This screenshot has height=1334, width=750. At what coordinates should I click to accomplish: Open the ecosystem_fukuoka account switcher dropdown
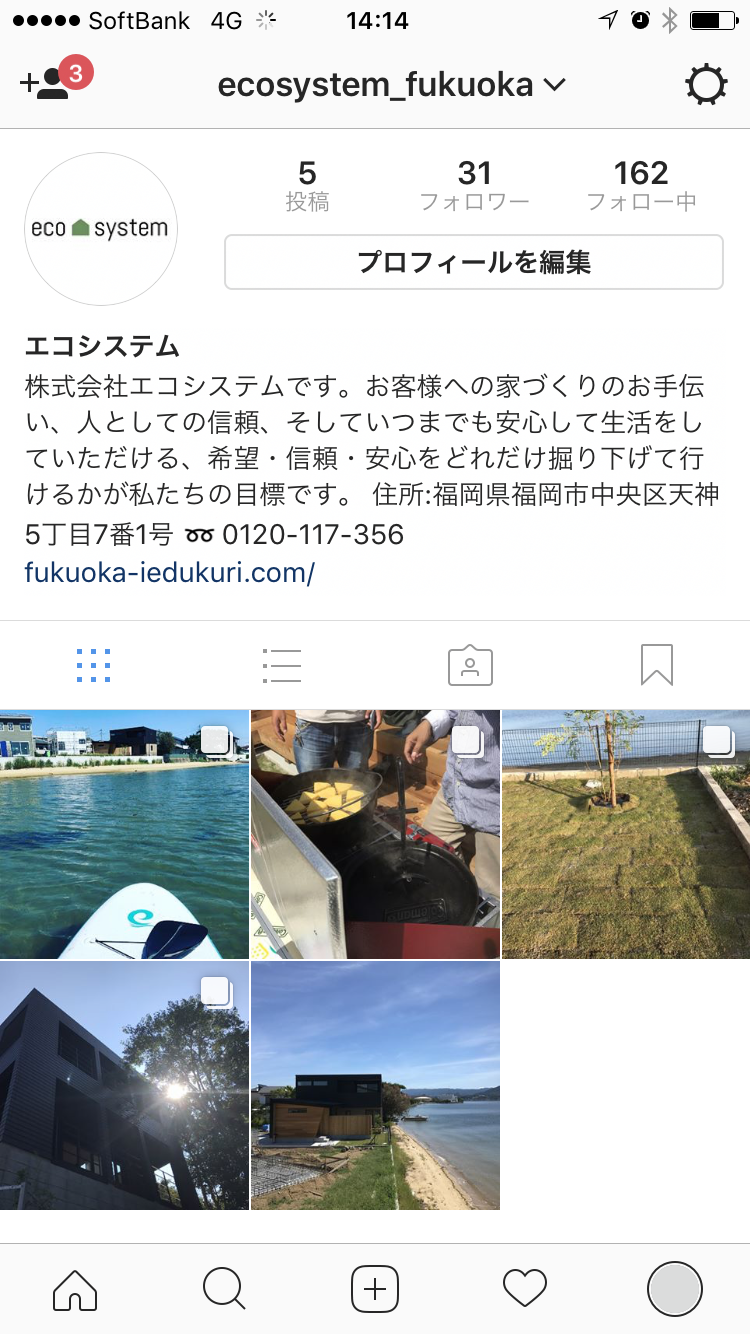click(392, 85)
